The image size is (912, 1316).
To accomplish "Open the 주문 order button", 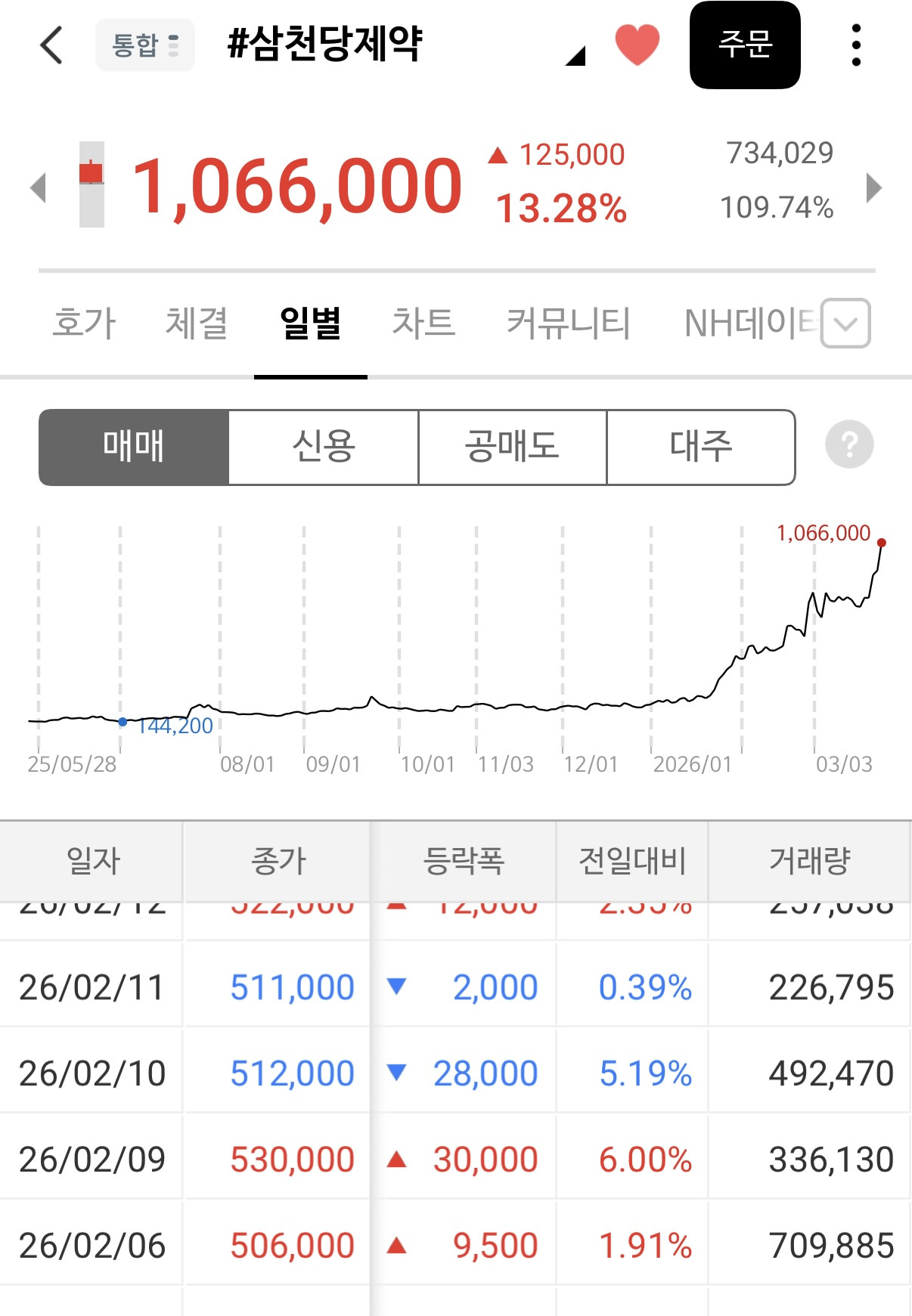I will click(745, 45).
